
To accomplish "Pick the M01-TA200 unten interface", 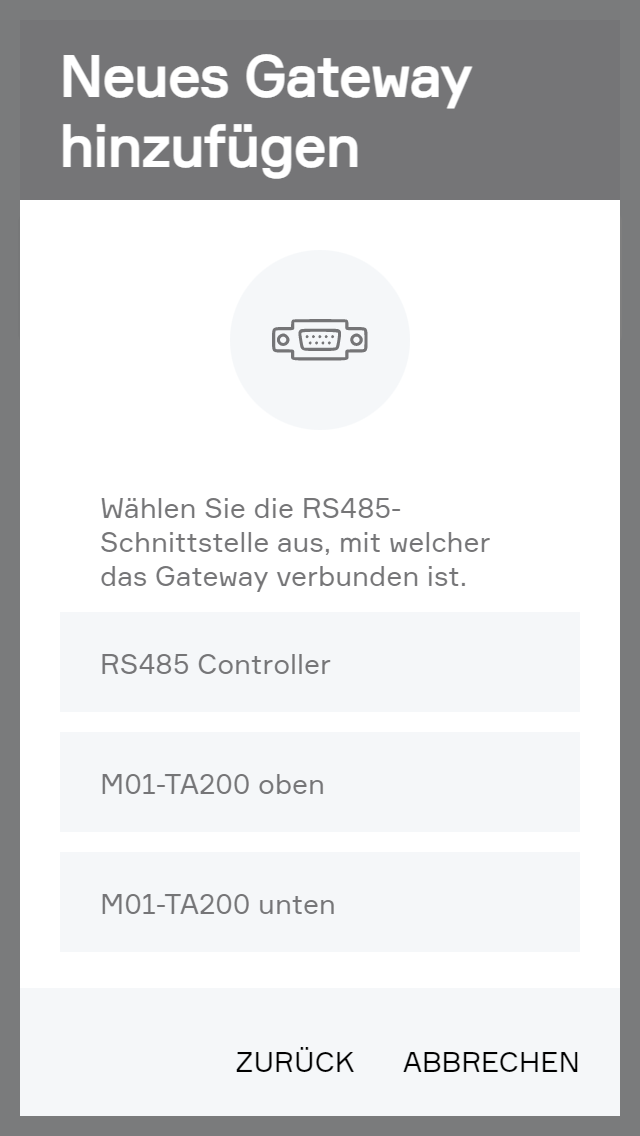I will click(319, 903).
